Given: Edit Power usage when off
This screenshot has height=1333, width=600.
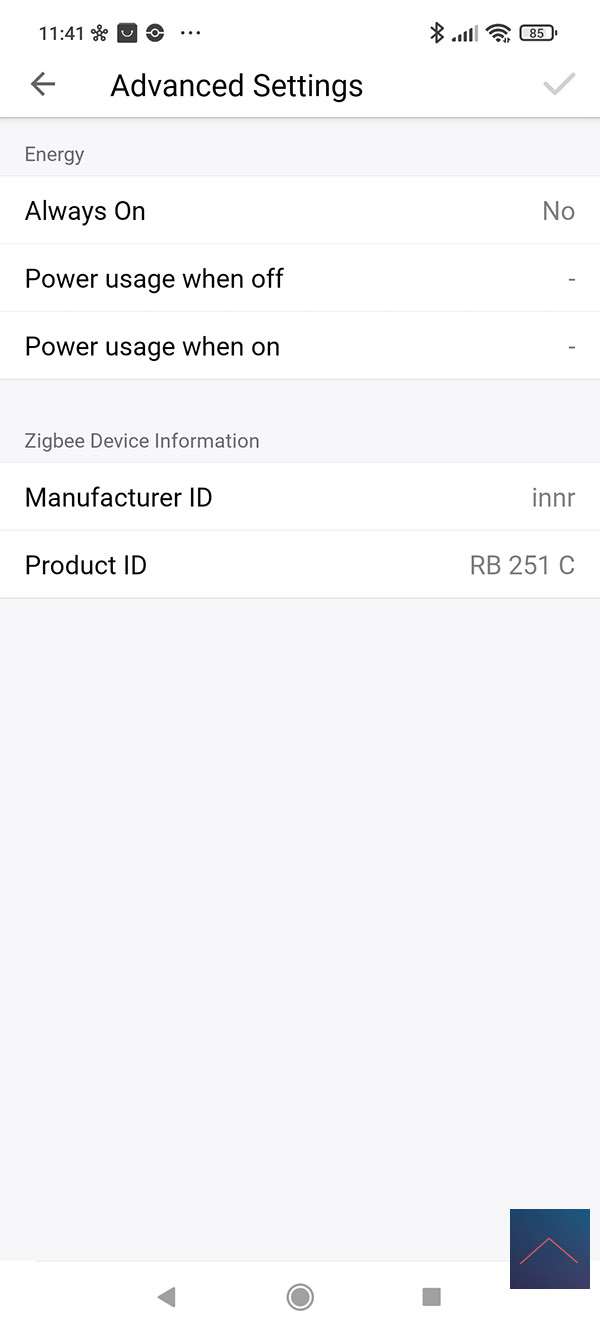Looking at the screenshot, I should (x=300, y=278).
